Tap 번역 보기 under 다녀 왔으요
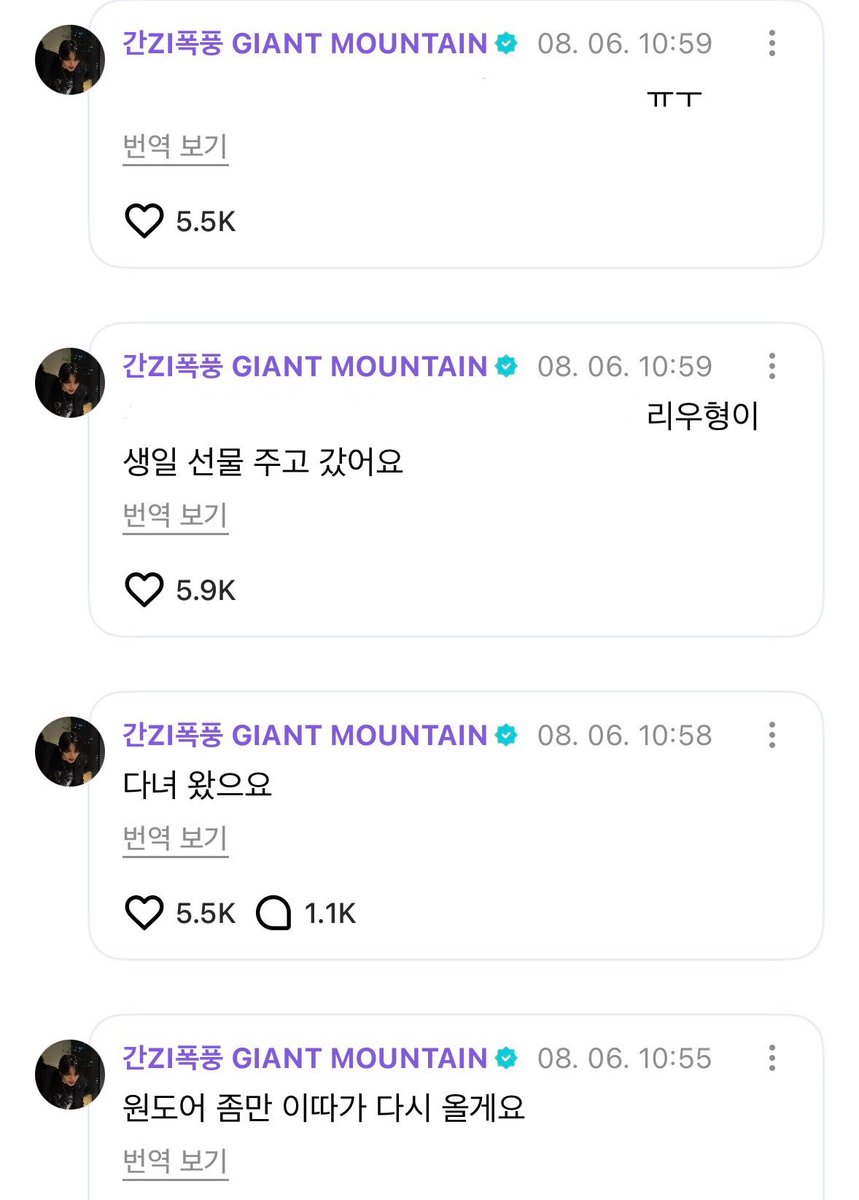Viewport: 859px width, 1200px height. click(x=175, y=838)
